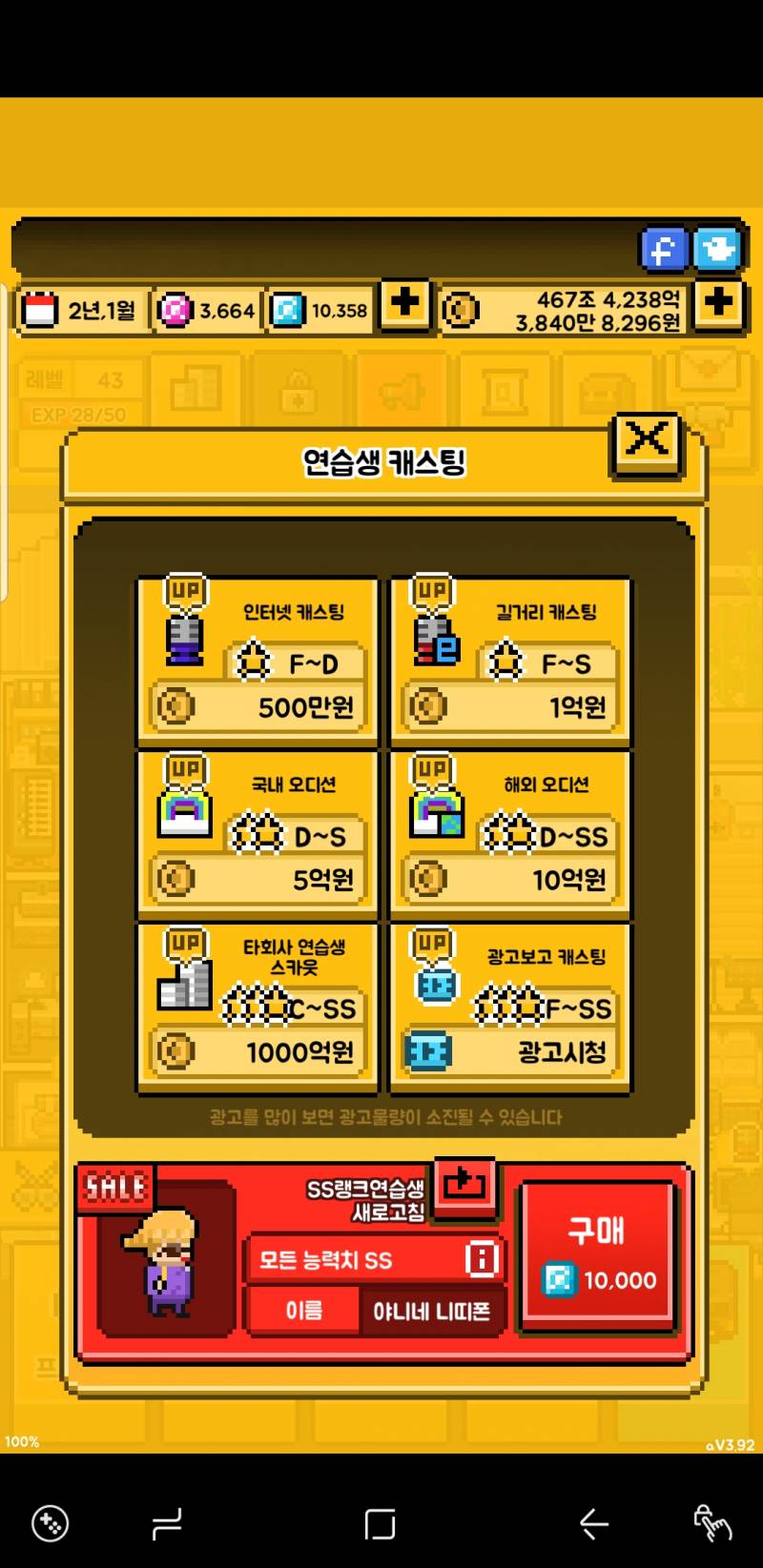763x1568 pixels.
Task: Refresh the SS랭크연습생 offer
Action: [x=464, y=1185]
